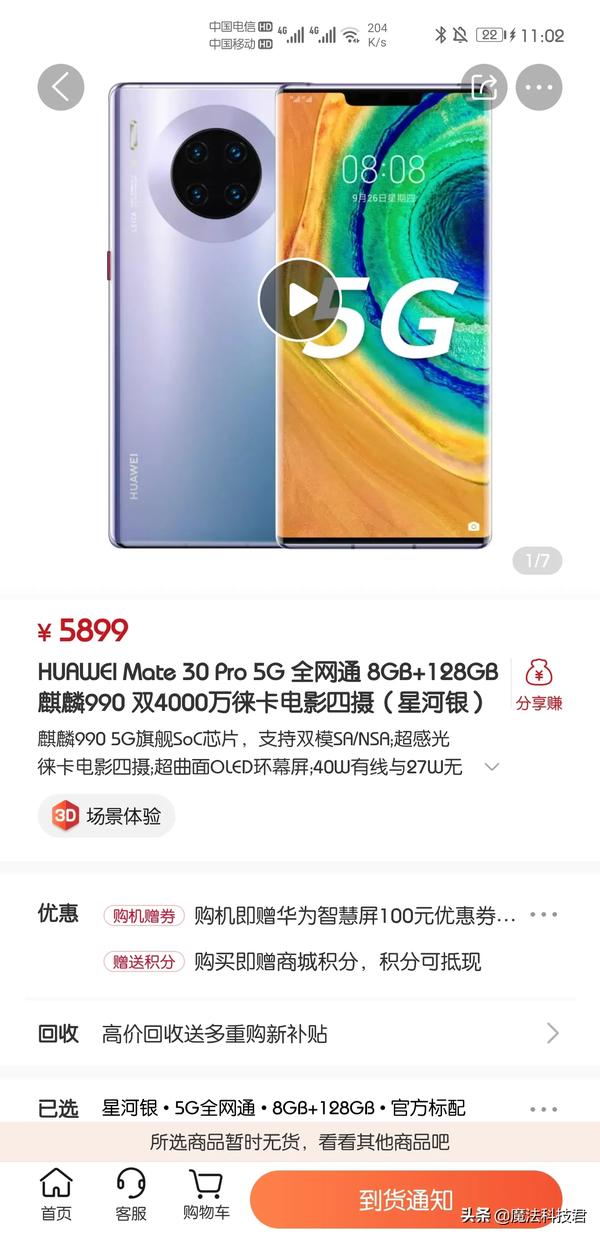Screen dimensions: 600x1237
Task: Open the 回收 trade-in subsidy row
Action: click(x=300, y=1033)
